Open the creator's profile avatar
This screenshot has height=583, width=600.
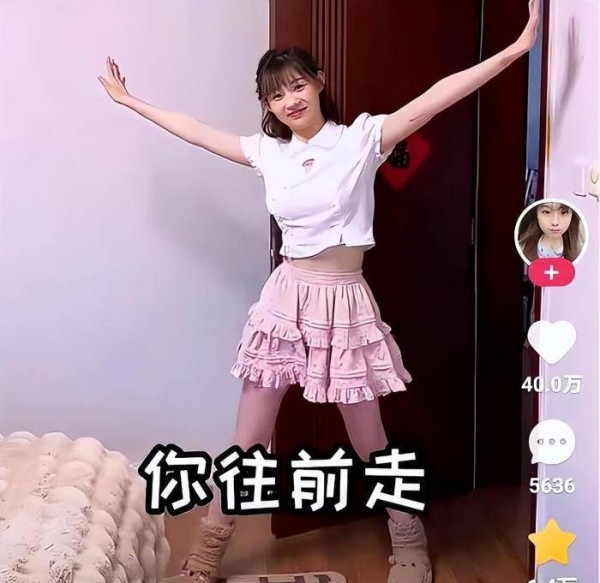point(551,231)
